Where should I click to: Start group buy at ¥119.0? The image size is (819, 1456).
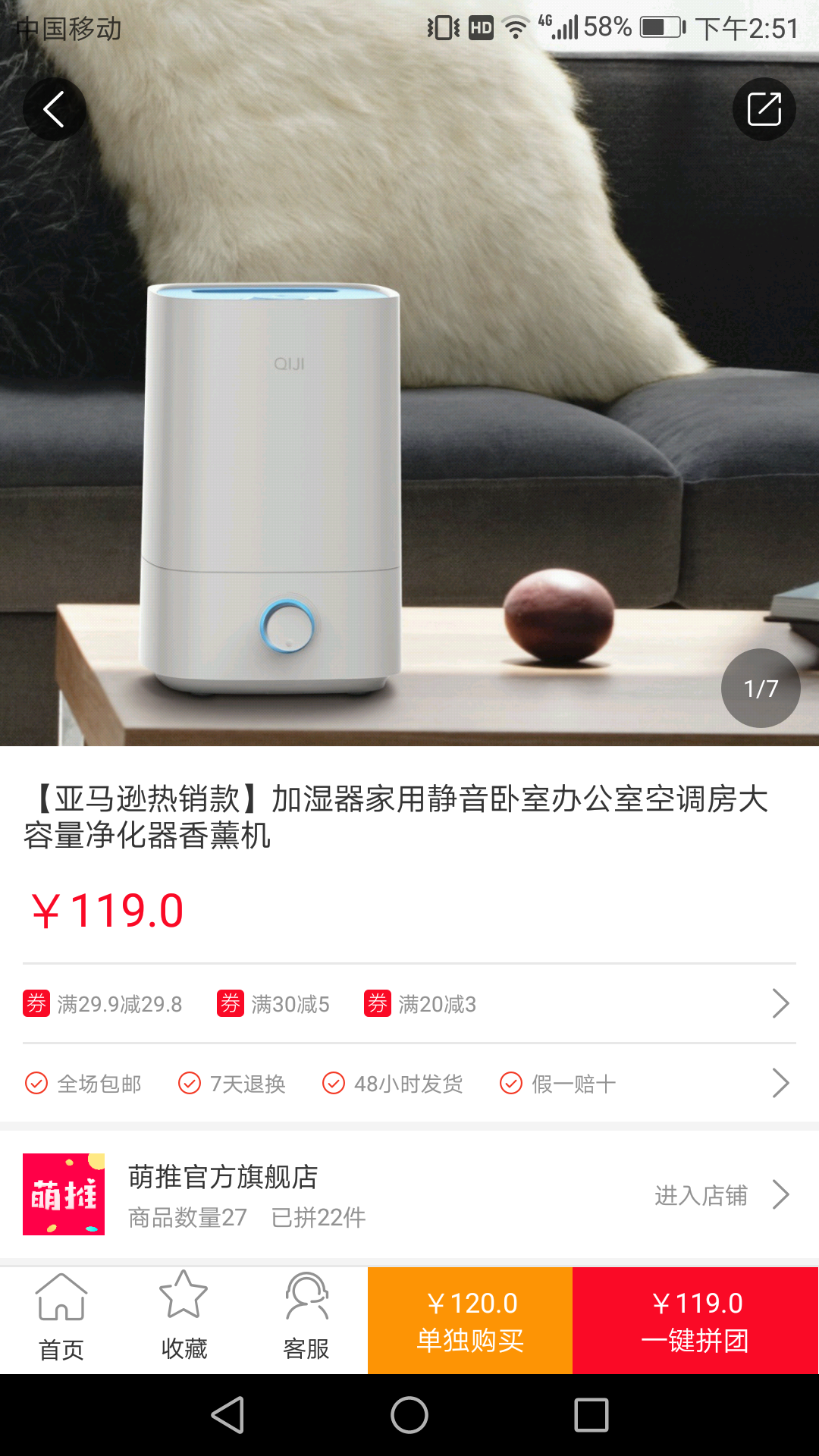point(695,1321)
